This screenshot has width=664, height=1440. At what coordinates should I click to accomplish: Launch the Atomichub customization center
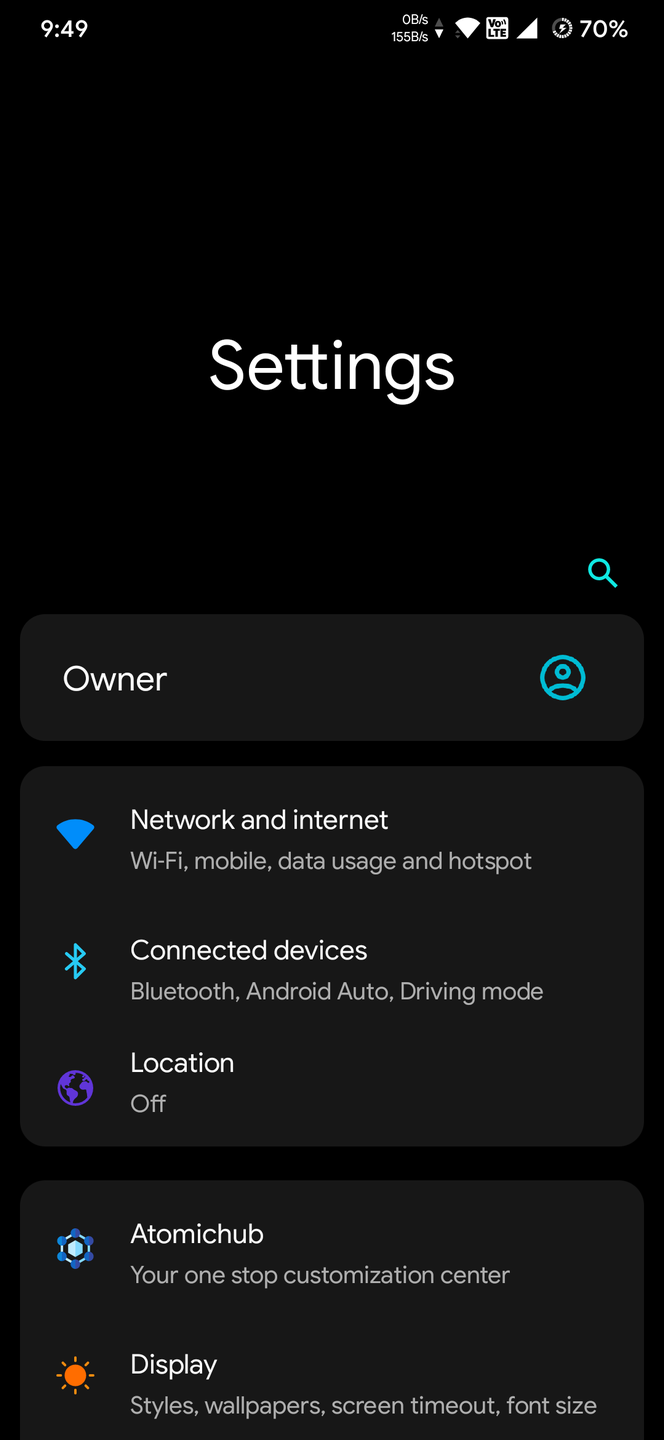coord(331,1253)
